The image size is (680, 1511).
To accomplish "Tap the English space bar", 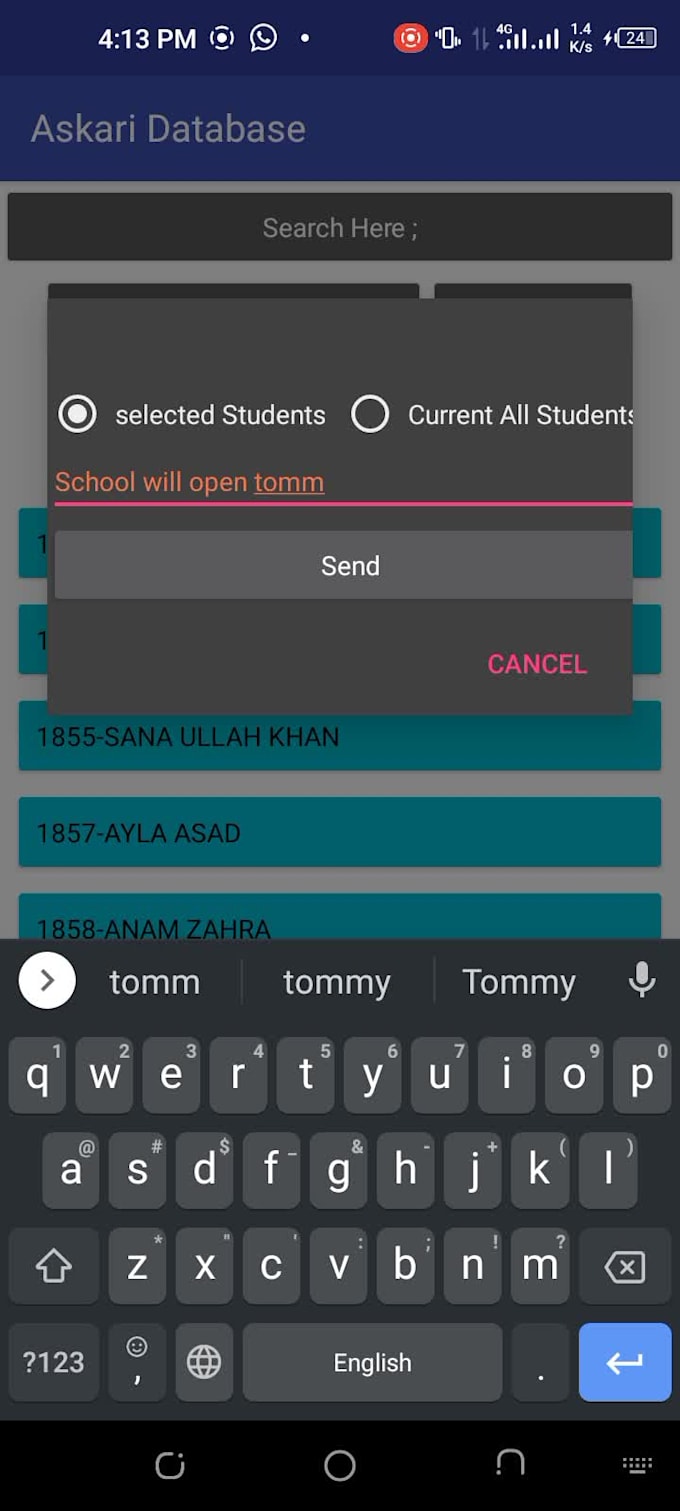I will pos(372,1362).
